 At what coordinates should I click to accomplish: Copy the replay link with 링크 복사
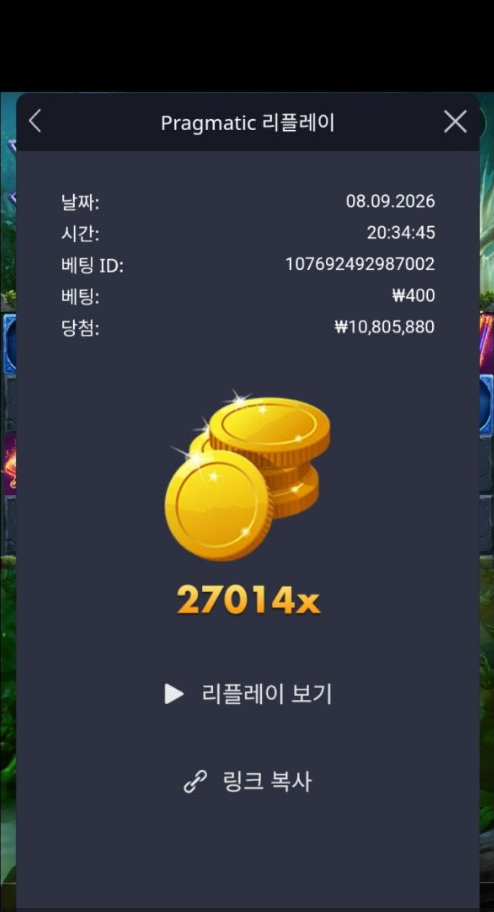[248, 782]
